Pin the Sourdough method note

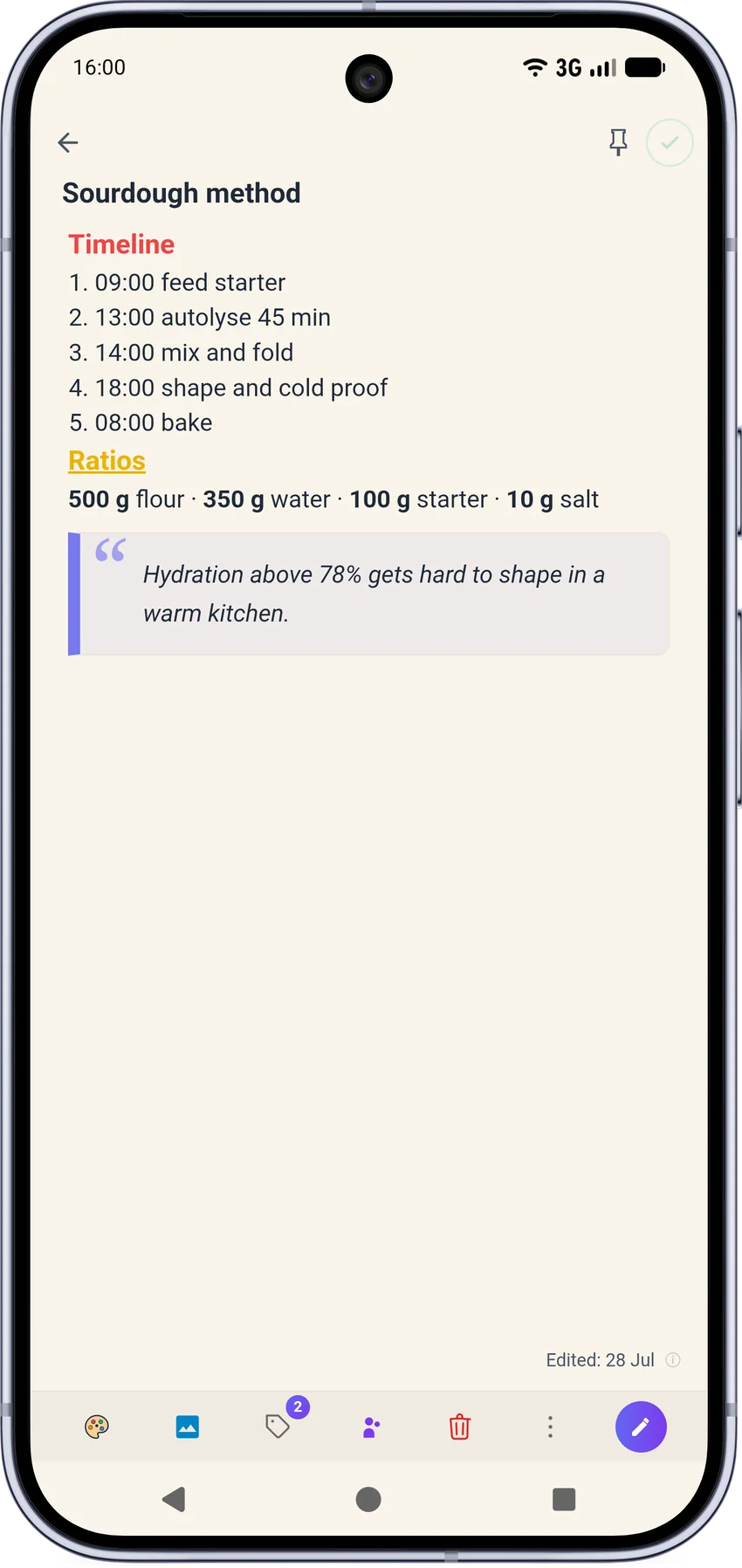(x=618, y=142)
